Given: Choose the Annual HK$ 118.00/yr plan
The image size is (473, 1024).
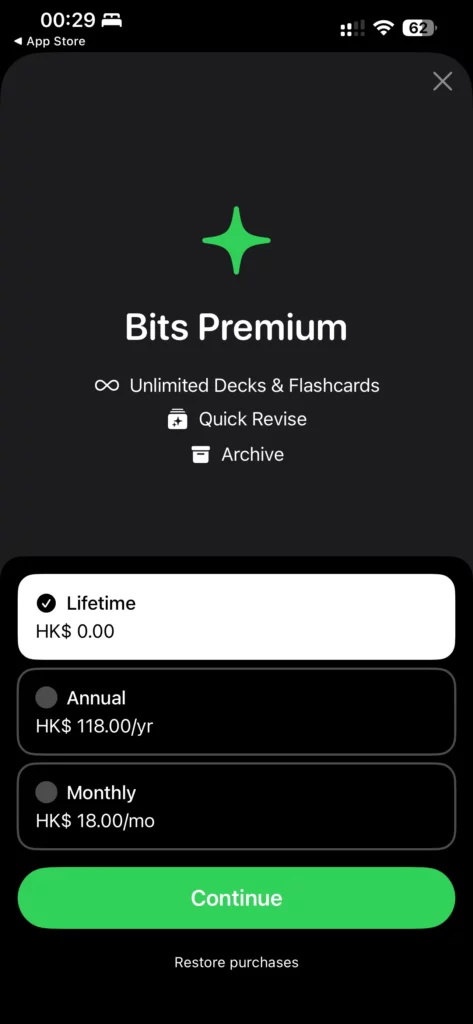Looking at the screenshot, I should tap(236, 712).
